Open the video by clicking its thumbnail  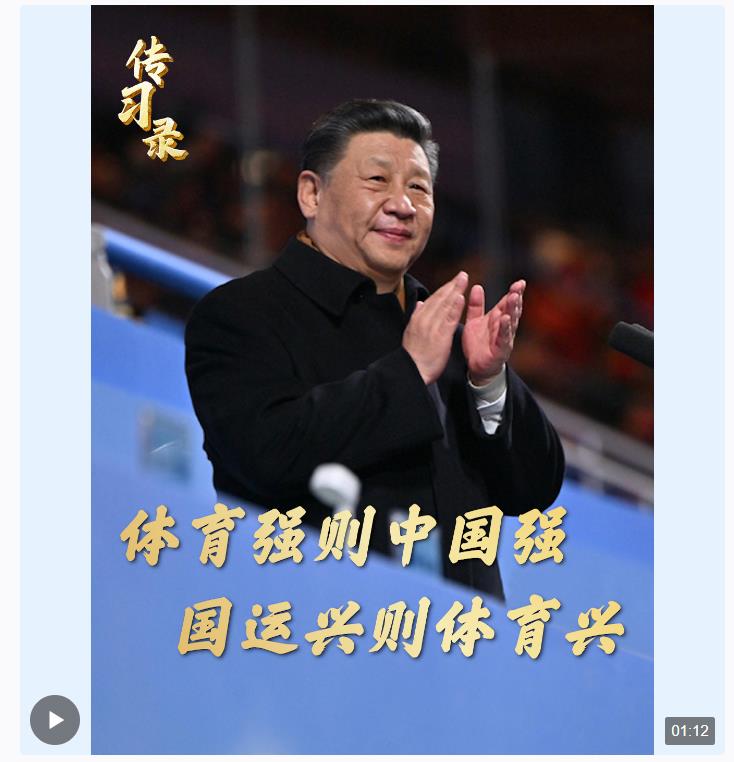click(x=372, y=380)
